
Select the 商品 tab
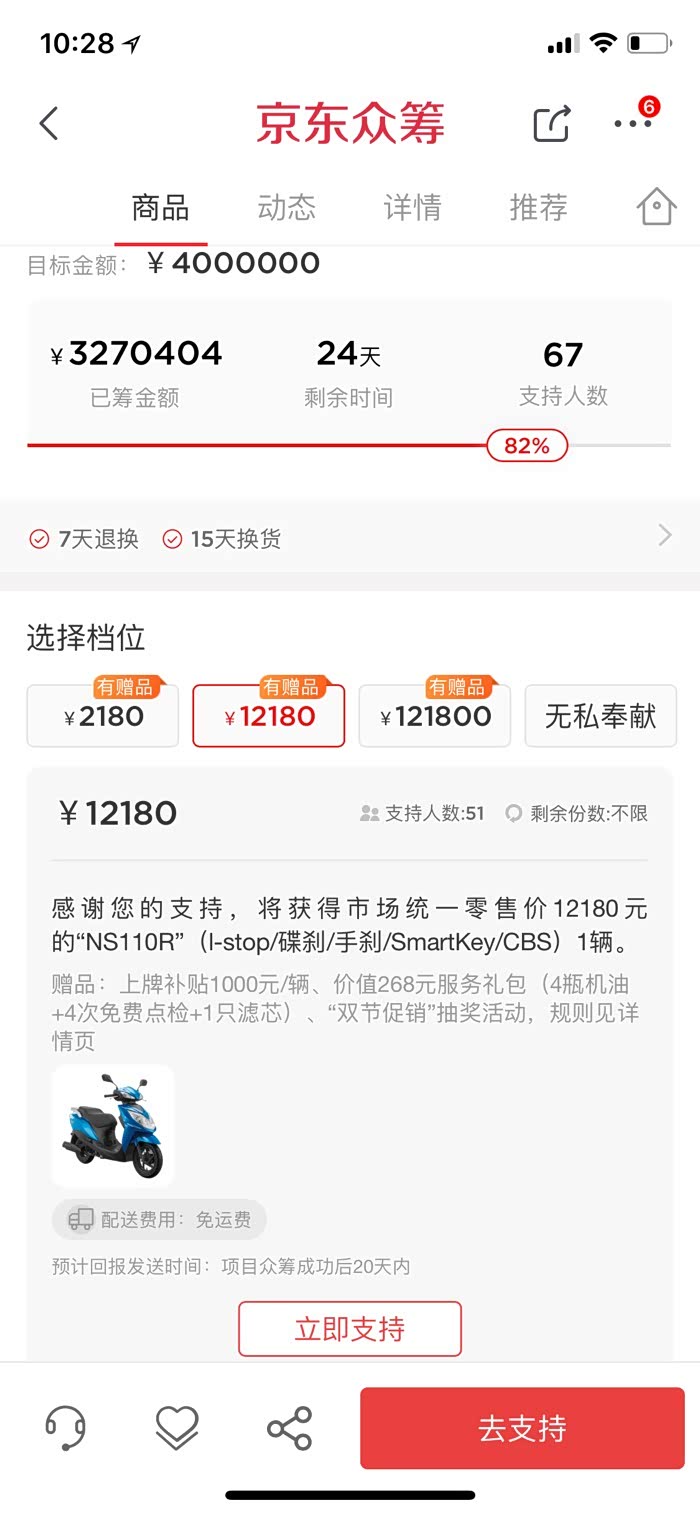pyautogui.click(x=160, y=207)
